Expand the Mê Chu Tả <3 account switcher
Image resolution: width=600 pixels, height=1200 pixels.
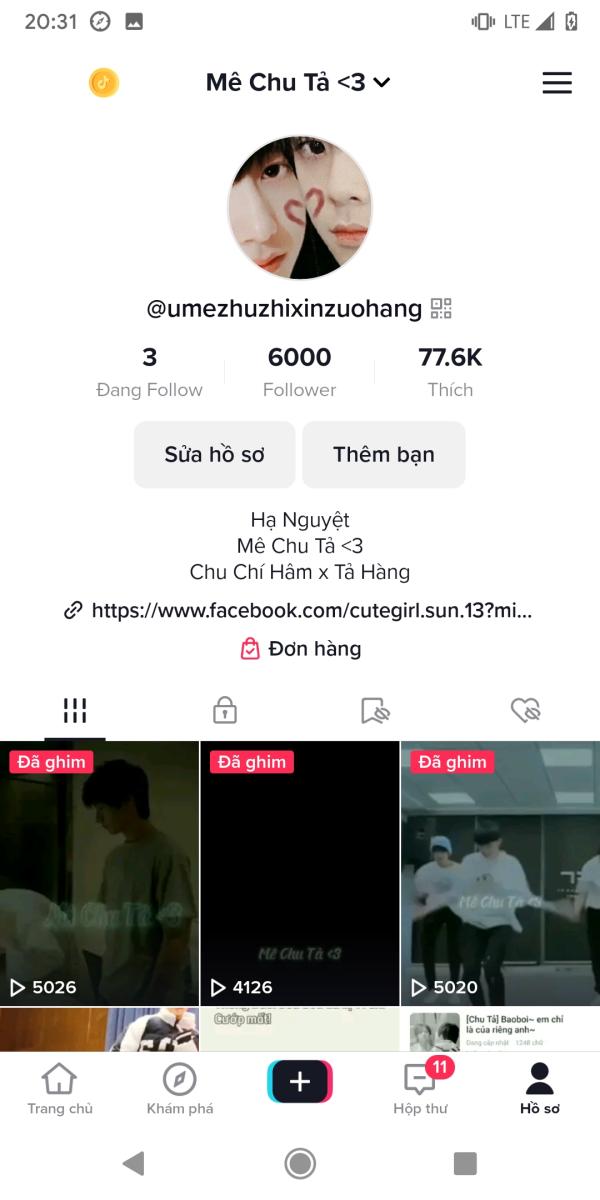tap(297, 83)
